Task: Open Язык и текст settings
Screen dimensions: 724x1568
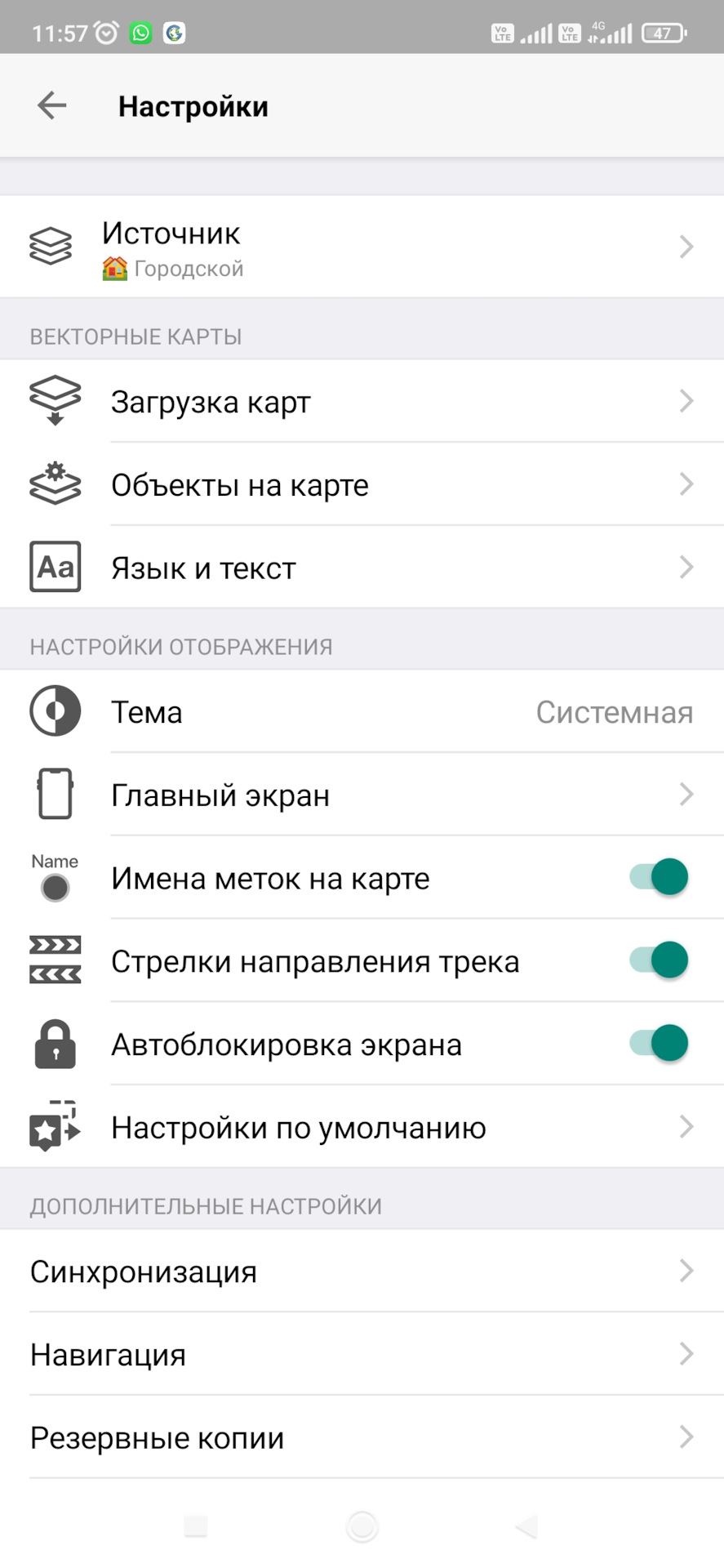Action: click(362, 568)
